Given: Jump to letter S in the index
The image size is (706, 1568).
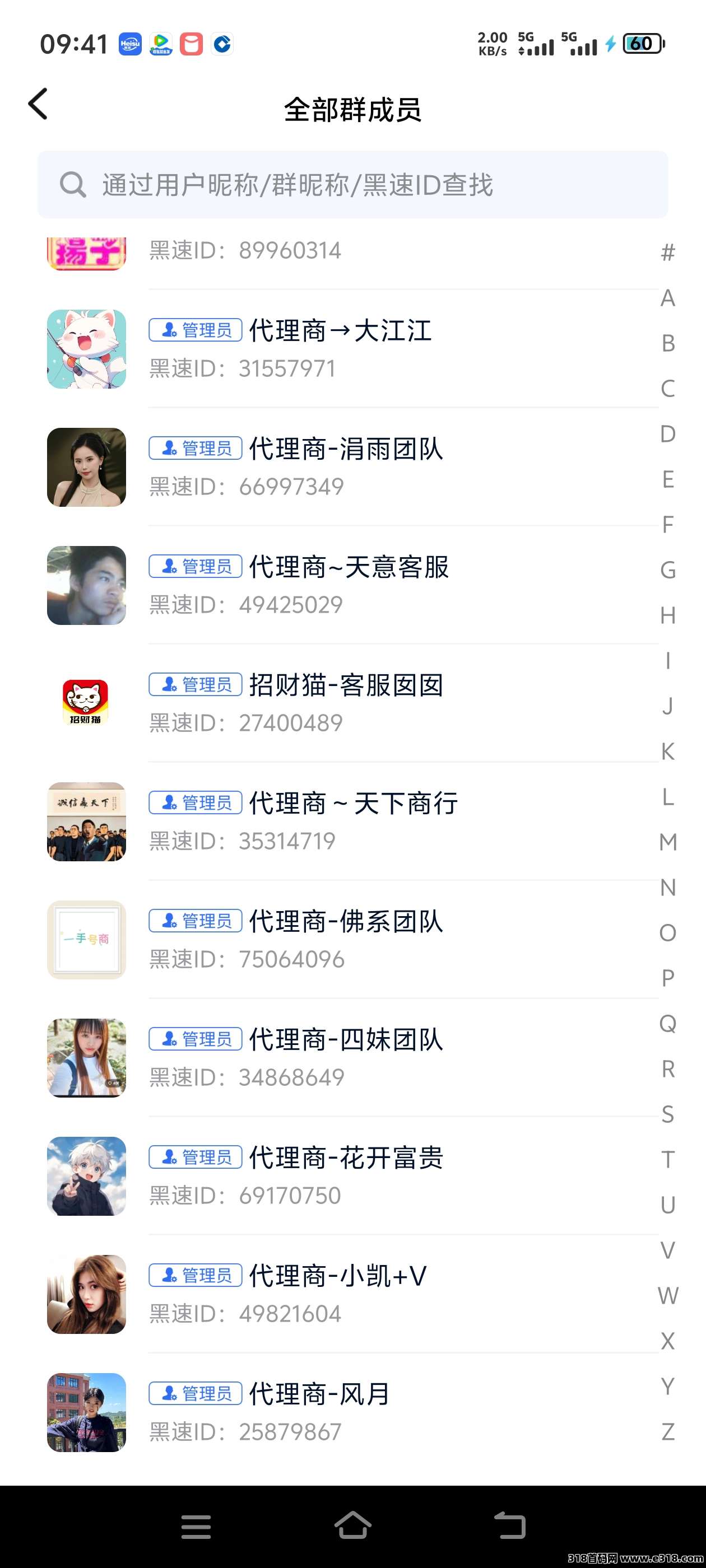Looking at the screenshot, I should point(668,1114).
